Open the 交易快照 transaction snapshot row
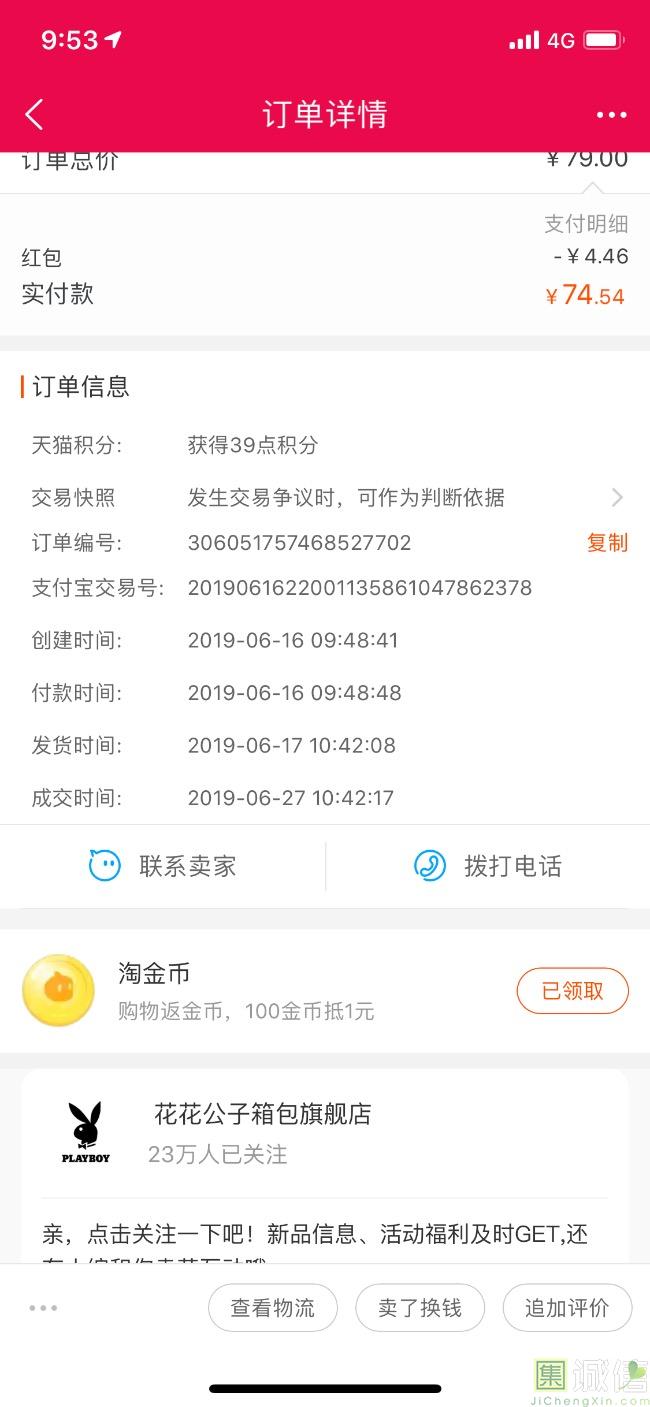 click(325, 497)
